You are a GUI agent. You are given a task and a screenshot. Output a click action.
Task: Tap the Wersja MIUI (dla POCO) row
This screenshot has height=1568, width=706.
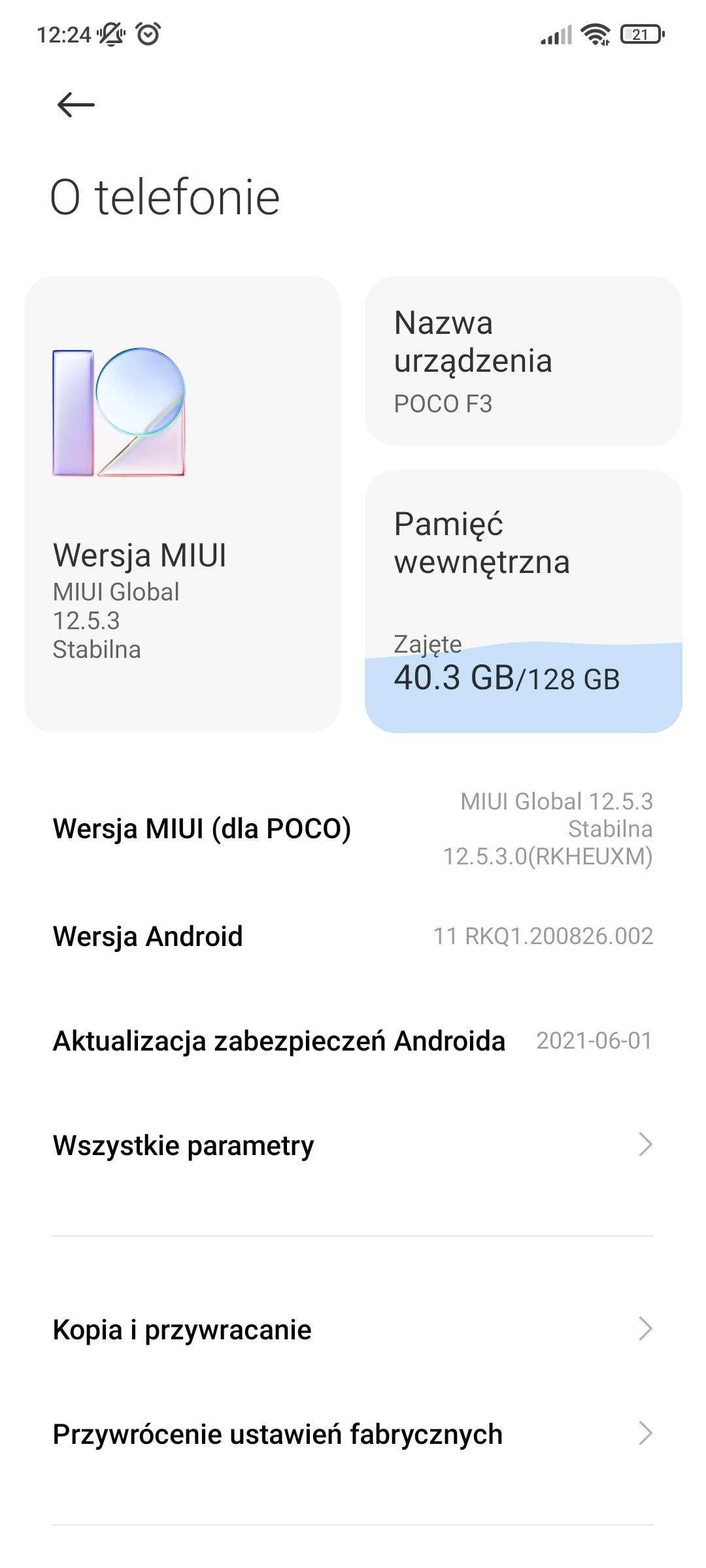353,828
